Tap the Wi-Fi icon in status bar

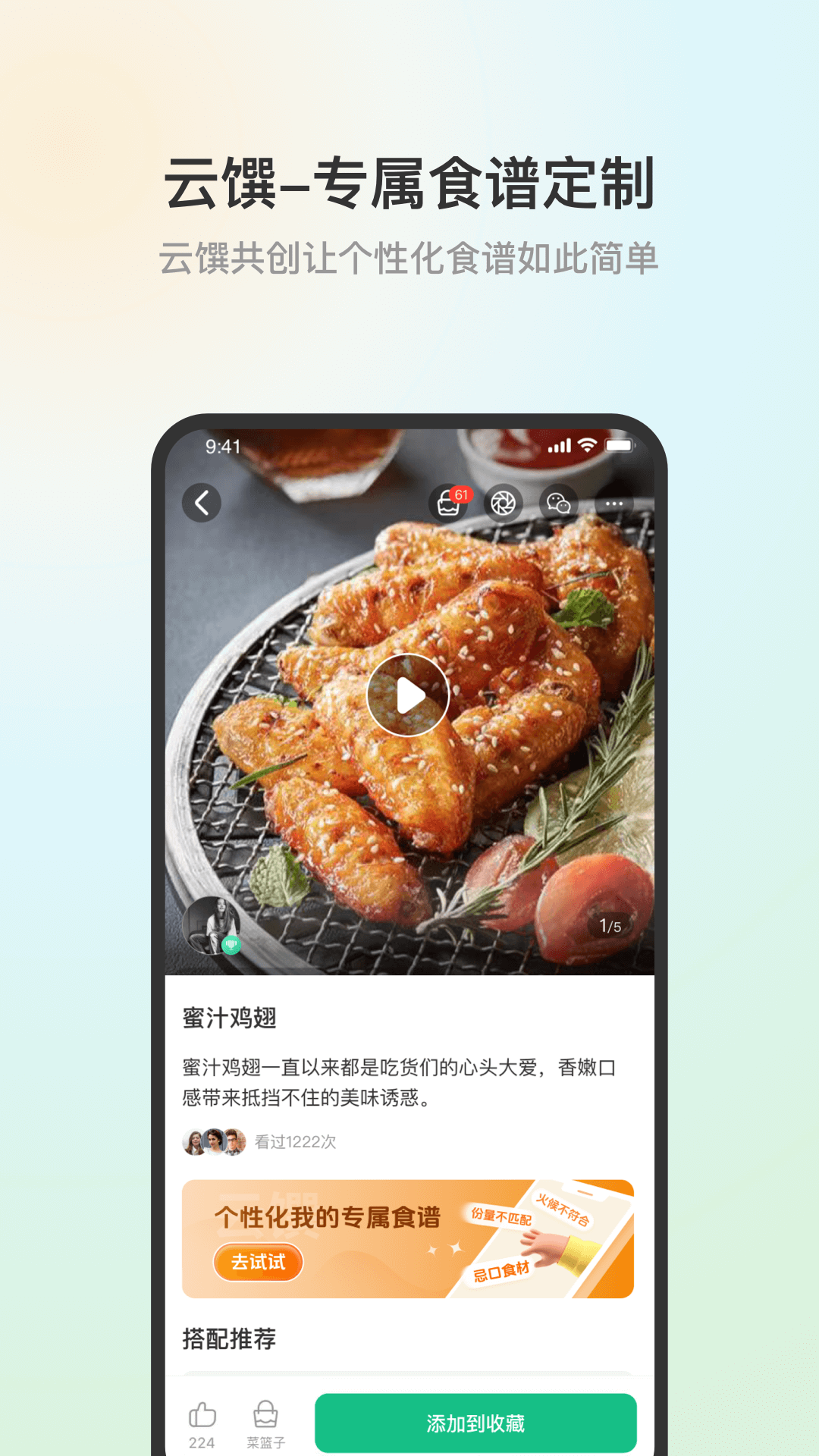click(588, 446)
